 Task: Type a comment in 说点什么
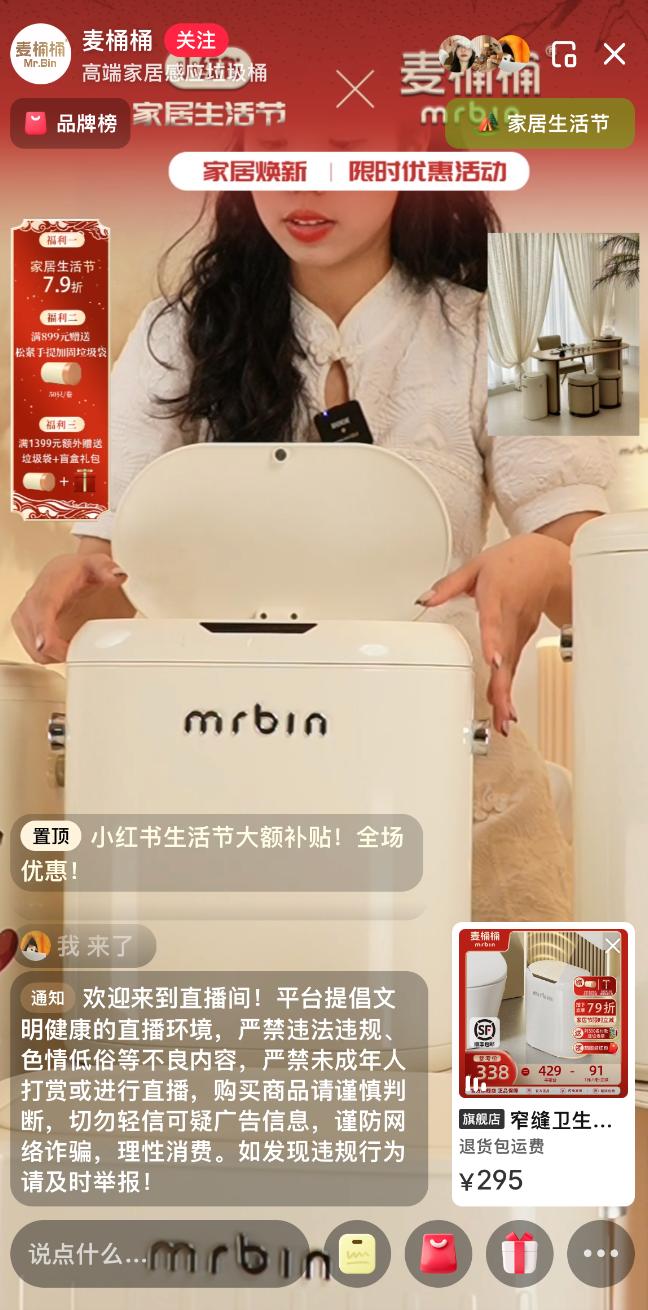[150, 1253]
